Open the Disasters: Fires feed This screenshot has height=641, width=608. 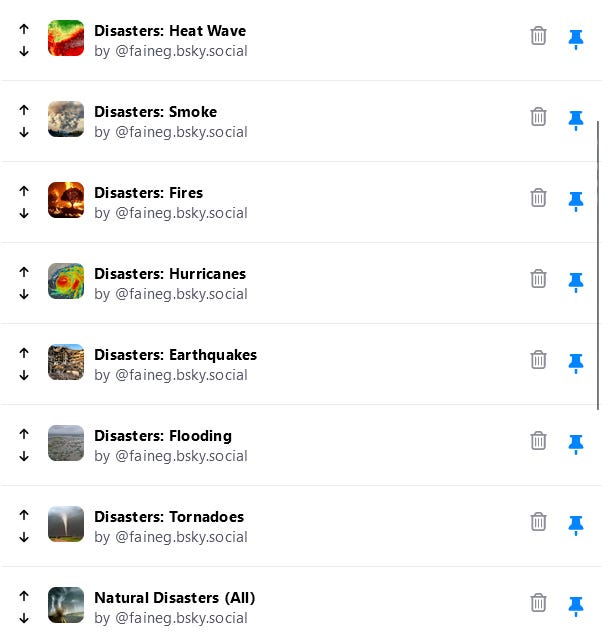[x=148, y=193]
